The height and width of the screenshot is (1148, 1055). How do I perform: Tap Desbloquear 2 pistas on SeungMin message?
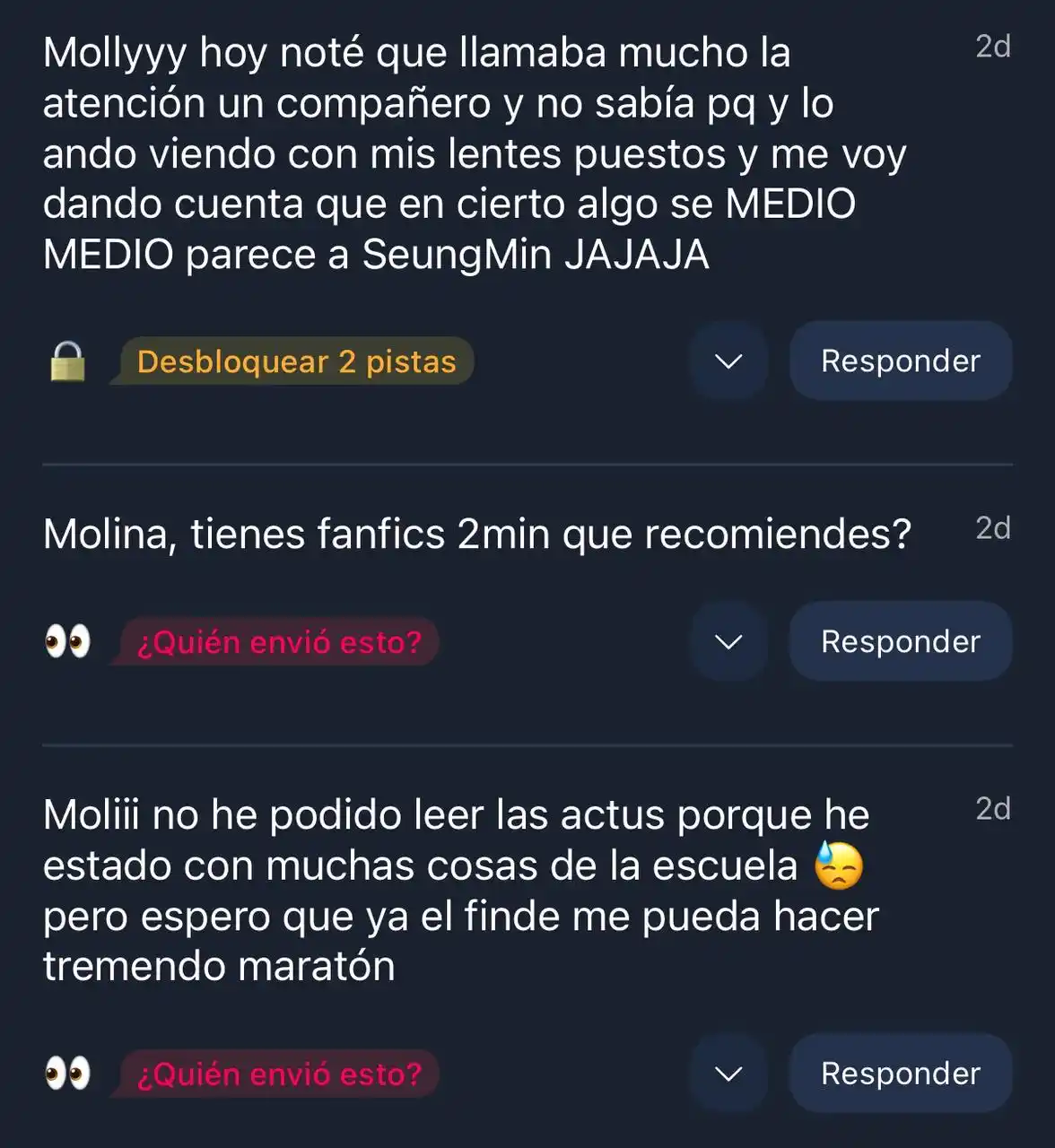(295, 361)
